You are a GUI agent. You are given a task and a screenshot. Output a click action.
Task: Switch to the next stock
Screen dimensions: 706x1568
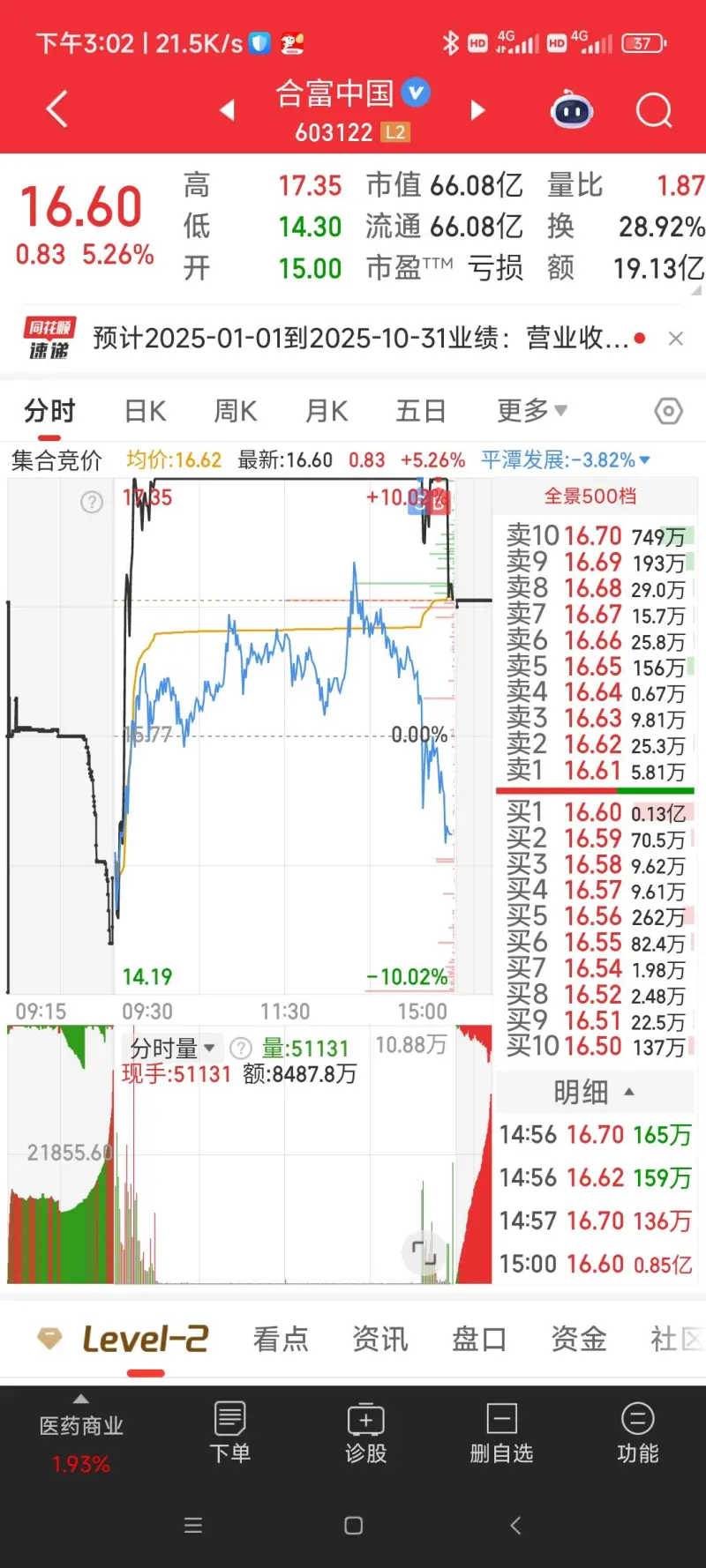tap(477, 110)
